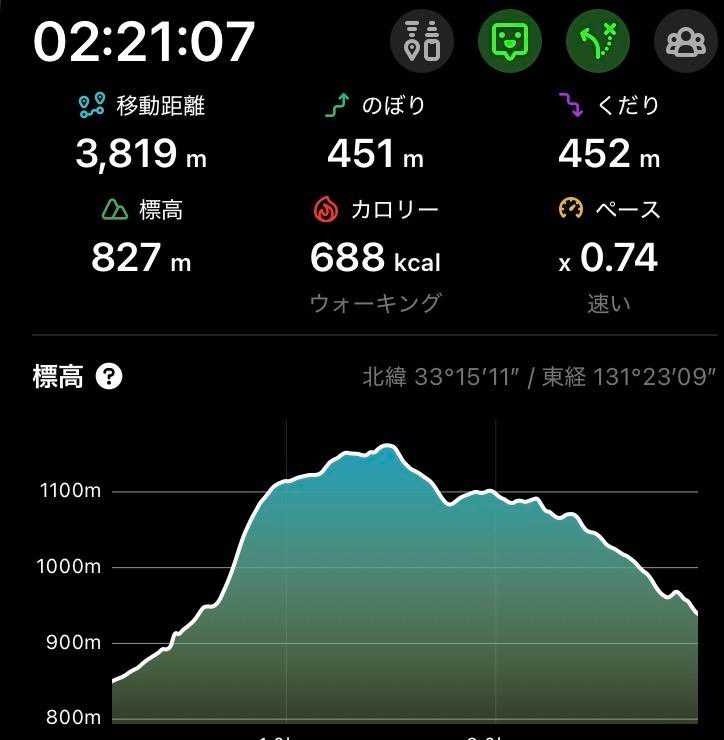This screenshot has width=724, height=740.
Task: Toggle the route deviation alert icon
Action: tap(598, 42)
